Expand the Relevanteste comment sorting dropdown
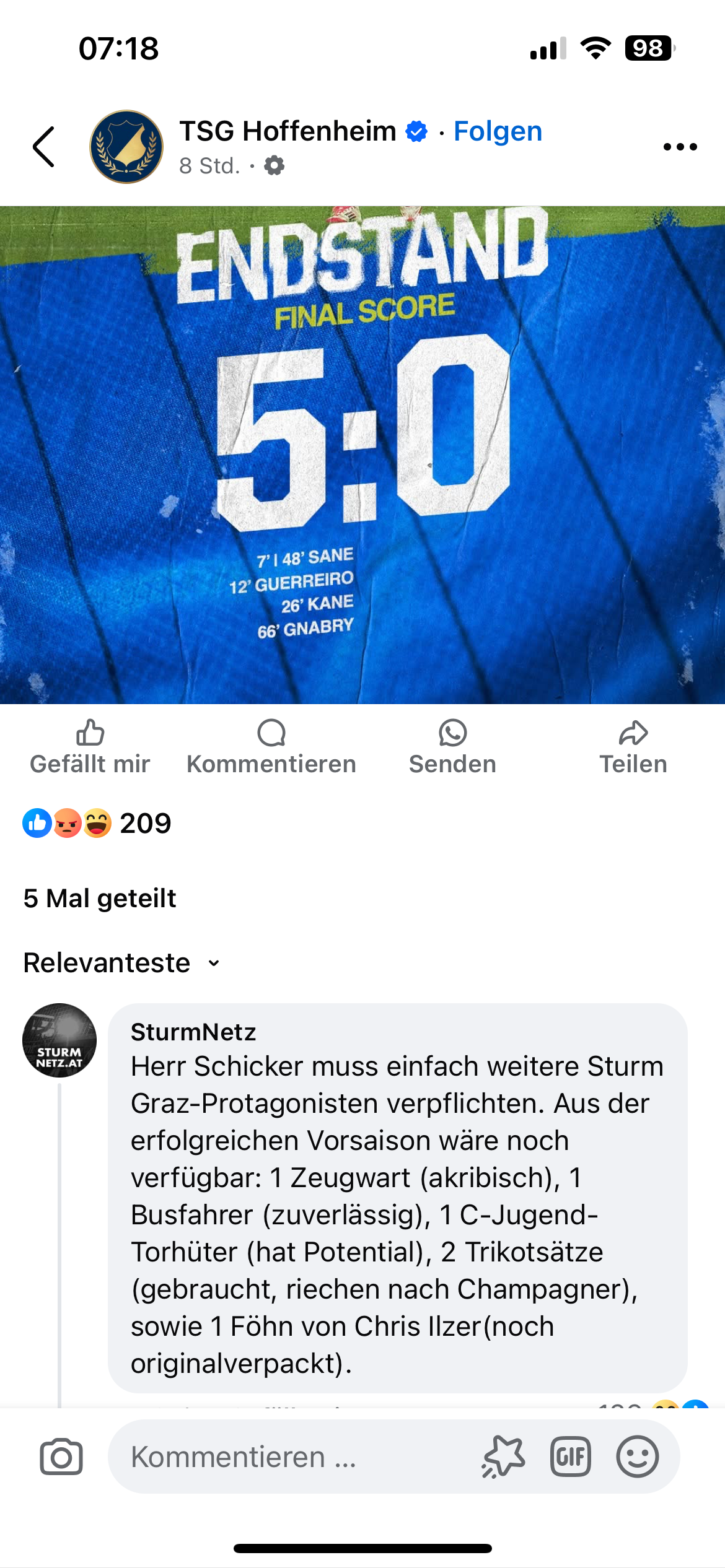725x1568 pixels. point(122,963)
